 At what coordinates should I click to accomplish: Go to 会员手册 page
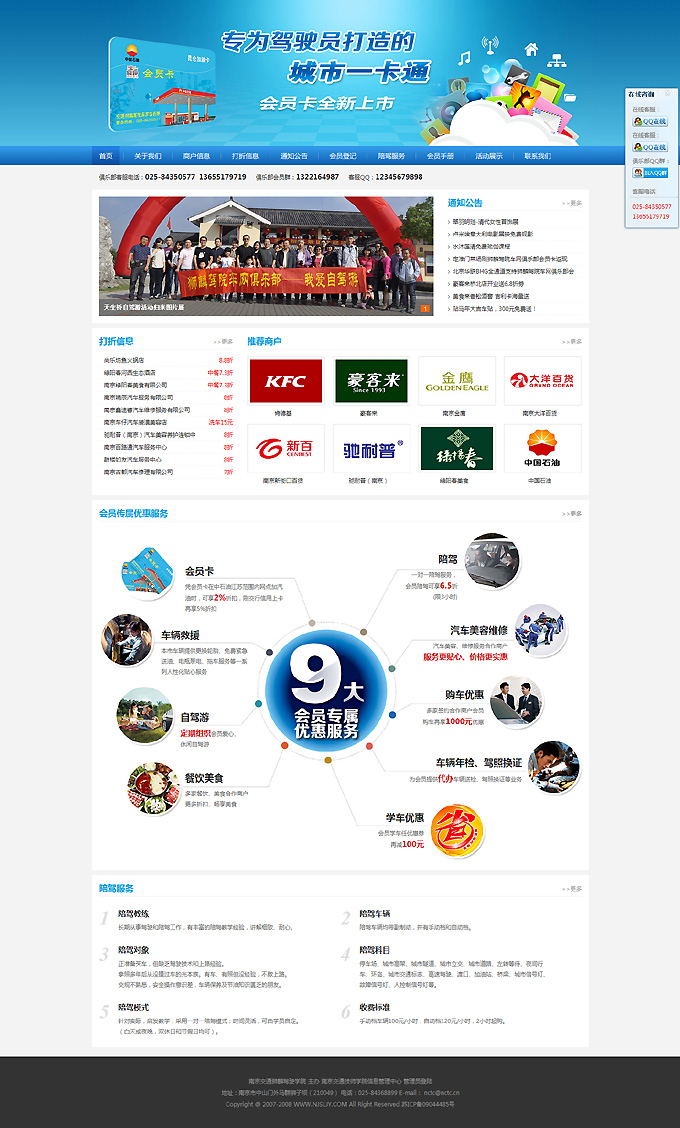(x=440, y=156)
